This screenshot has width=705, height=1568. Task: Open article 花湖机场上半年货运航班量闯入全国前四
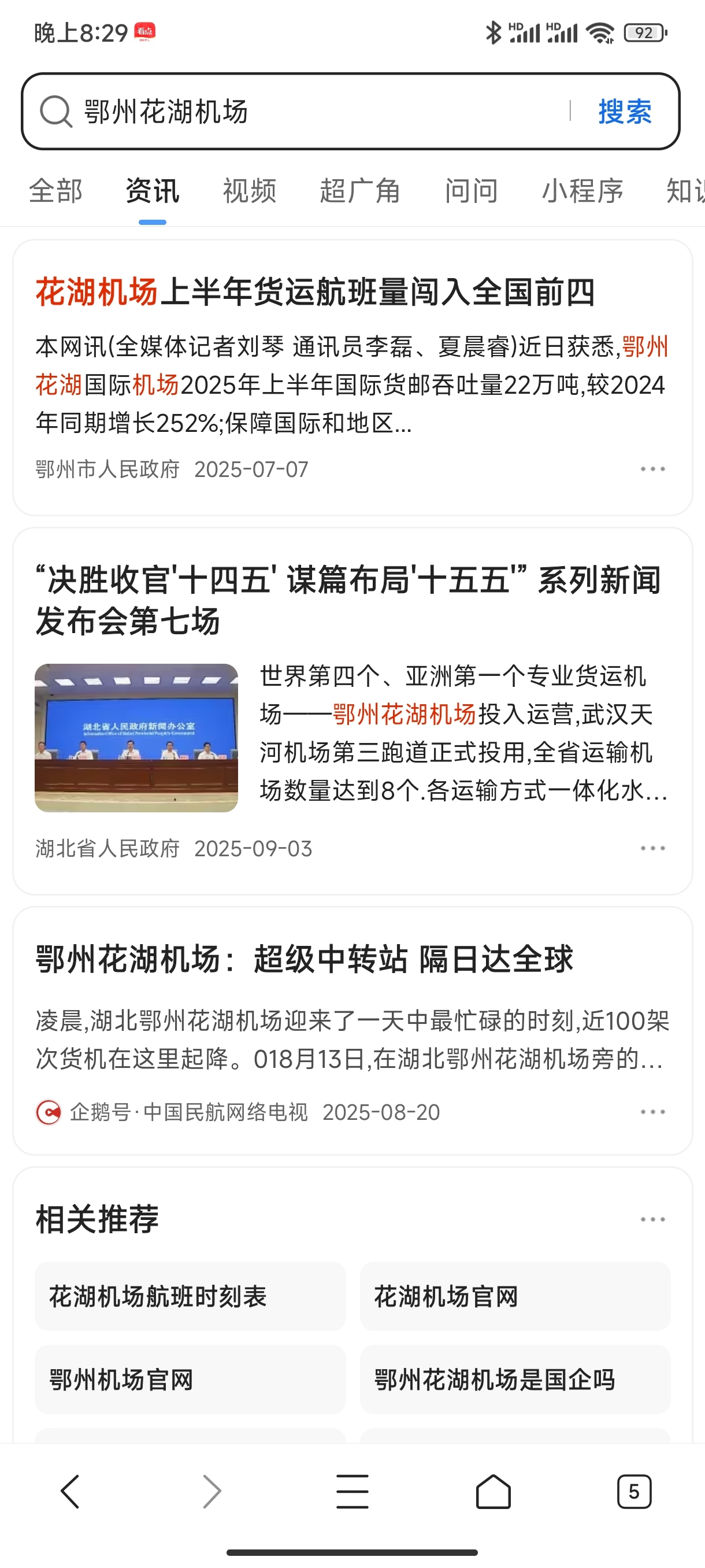[315, 291]
